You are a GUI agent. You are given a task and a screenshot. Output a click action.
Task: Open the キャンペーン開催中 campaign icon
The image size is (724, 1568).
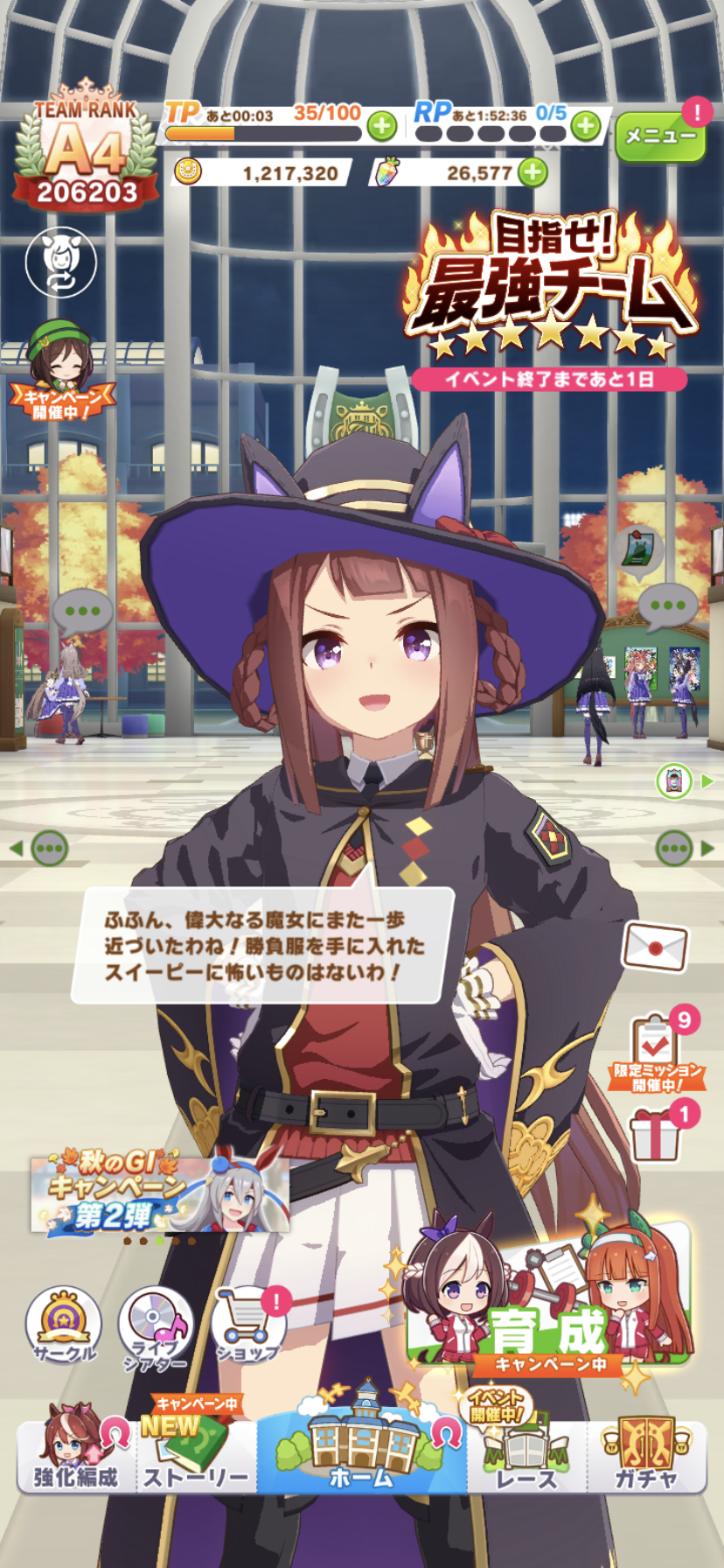(x=61, y=372)
